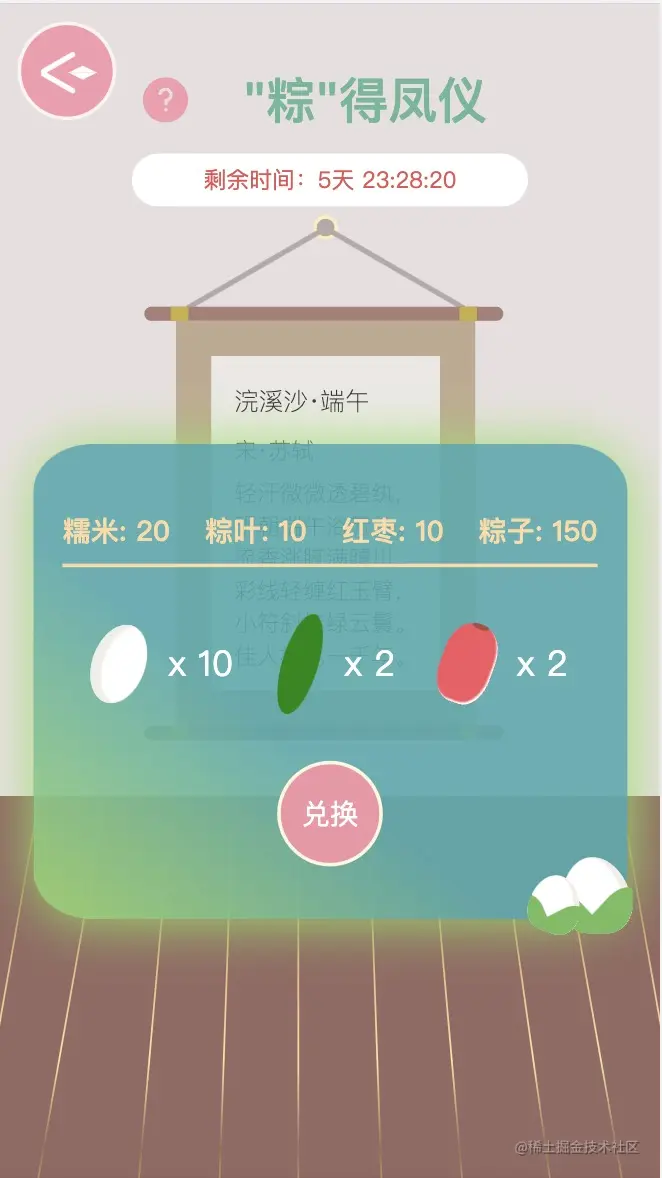Go back with the pink arrow button

67,72
